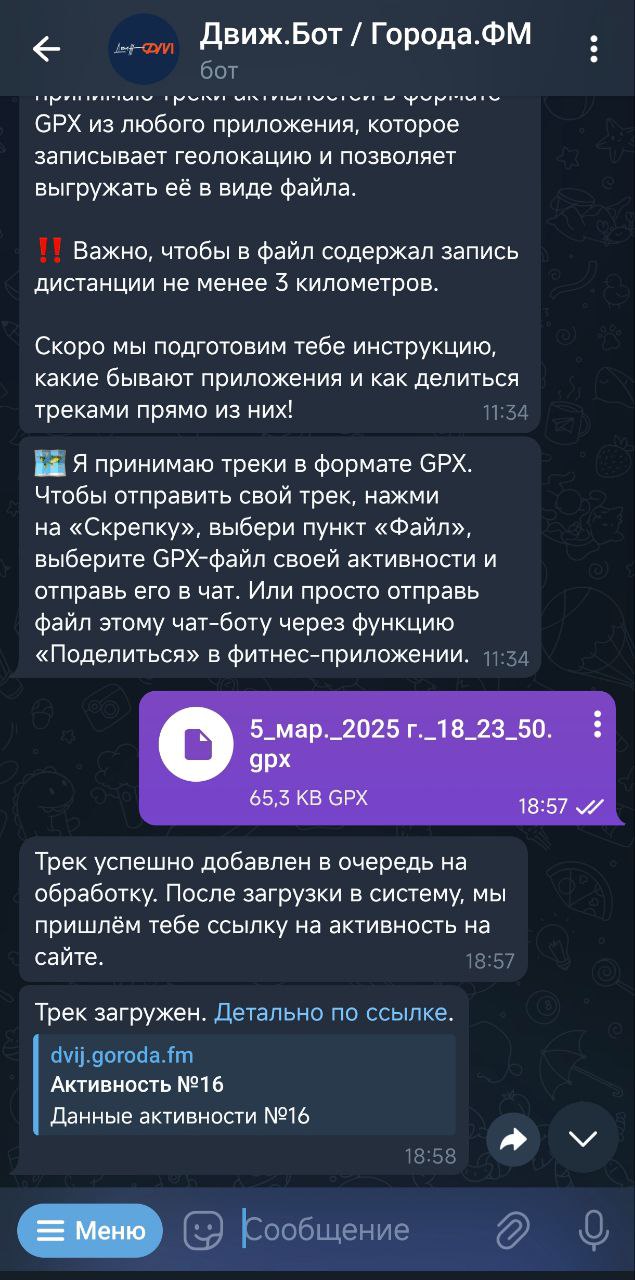635x1280 pixels.
Task: Focus the Сообщение text field
Action: (x=350, y=1230)
